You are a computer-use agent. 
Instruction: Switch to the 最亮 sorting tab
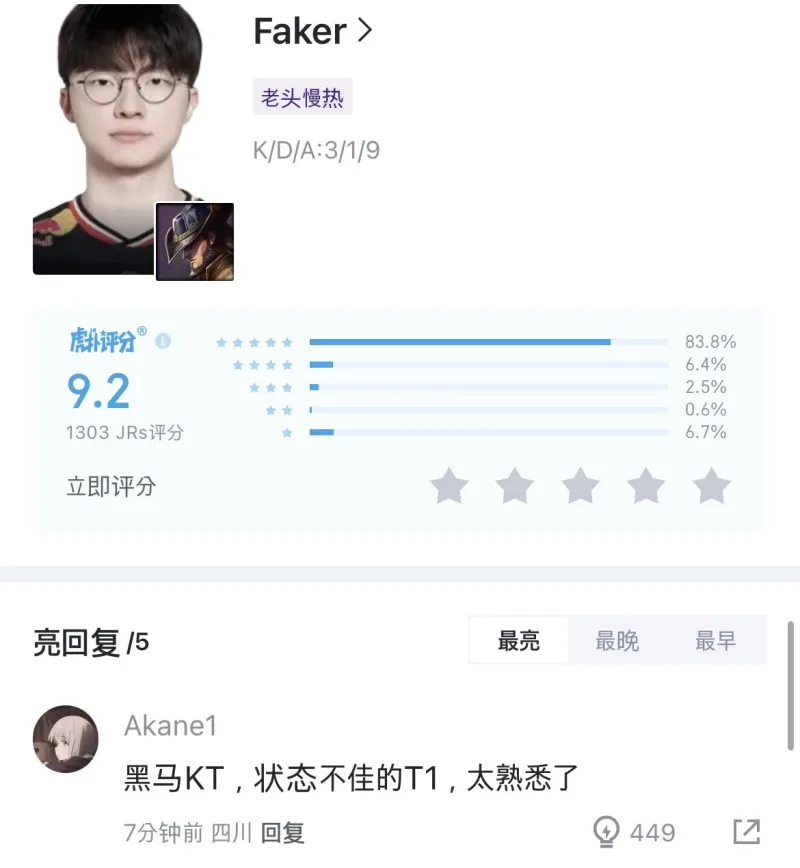[519, 641]
